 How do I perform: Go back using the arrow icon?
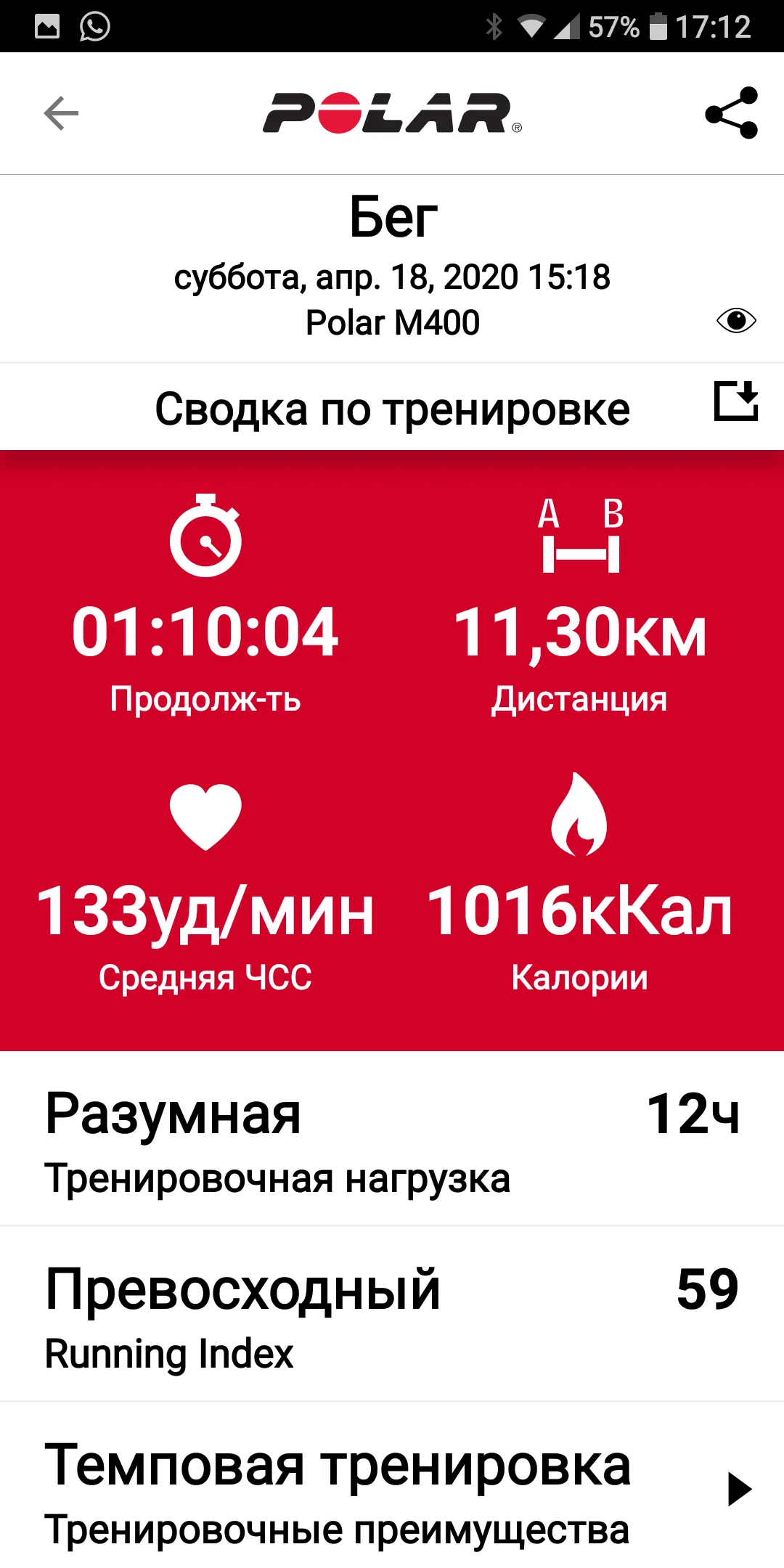(x=61, y=113)
